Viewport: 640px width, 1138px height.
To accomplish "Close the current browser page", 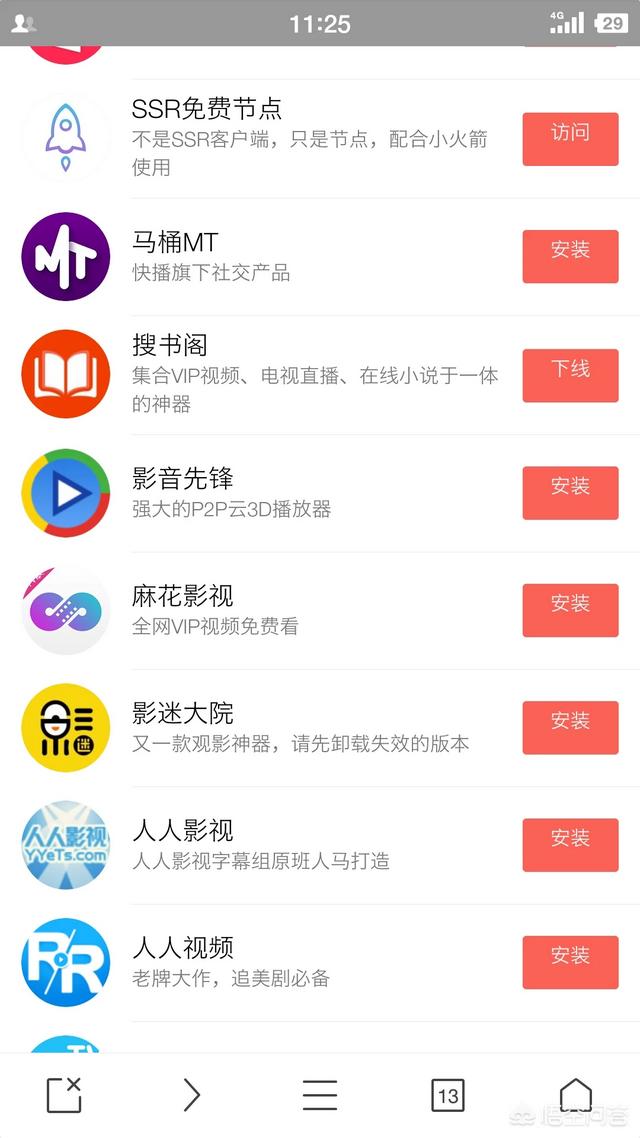I will pos(64,1094).
